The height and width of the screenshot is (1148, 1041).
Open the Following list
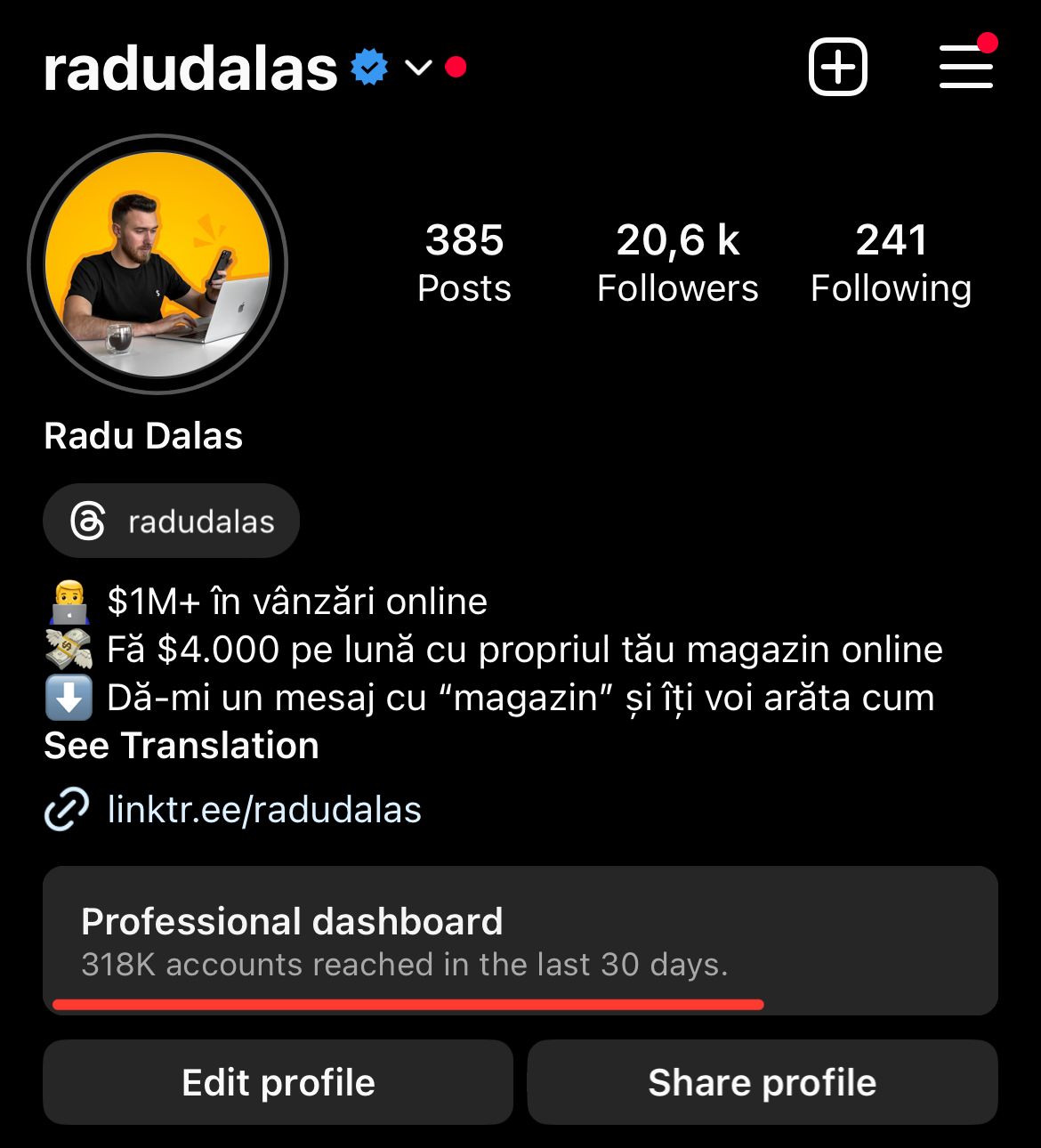coord(891,263)
